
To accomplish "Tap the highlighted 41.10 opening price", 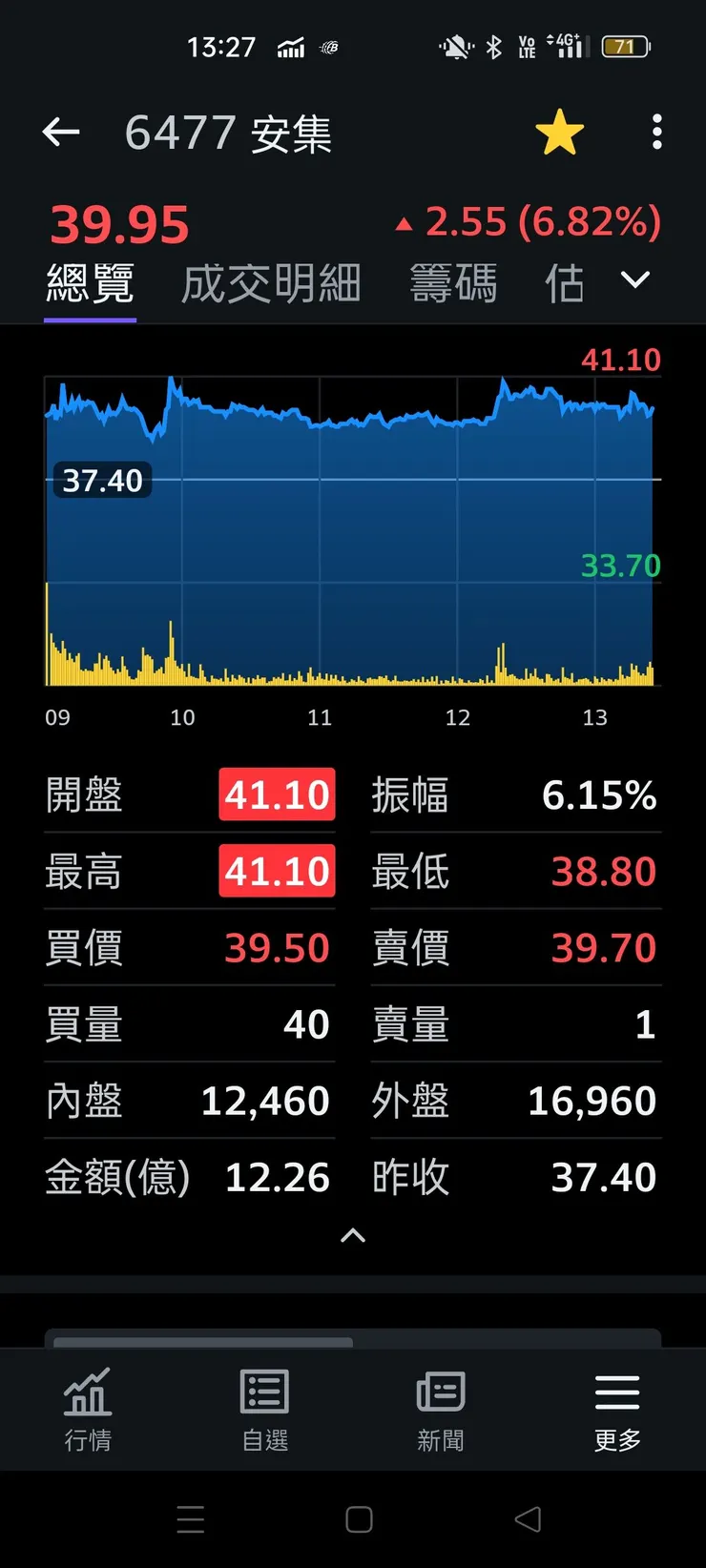I will pyautogui.click(x=276, y=794).
